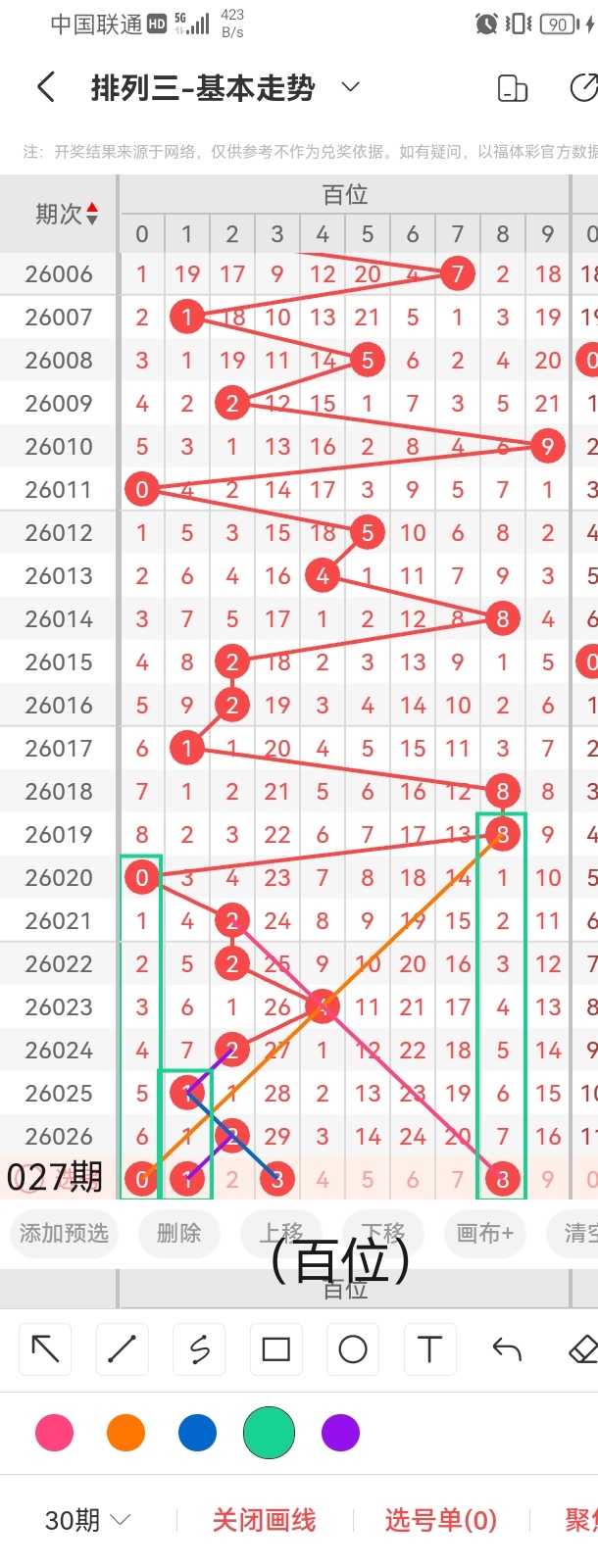Tap the 添加预选 button

pos(64,1233)
